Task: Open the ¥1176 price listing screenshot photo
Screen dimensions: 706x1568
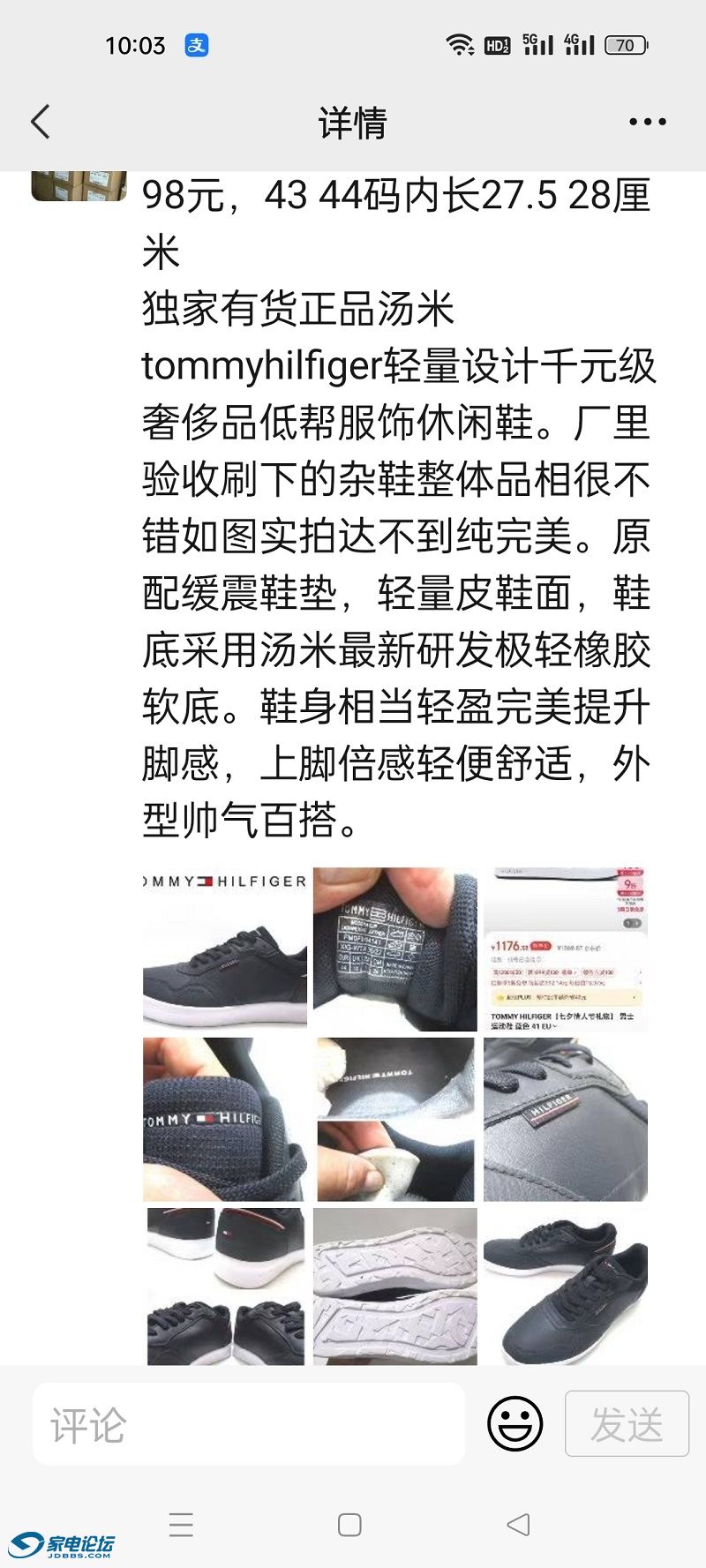Action: (565, 949)
